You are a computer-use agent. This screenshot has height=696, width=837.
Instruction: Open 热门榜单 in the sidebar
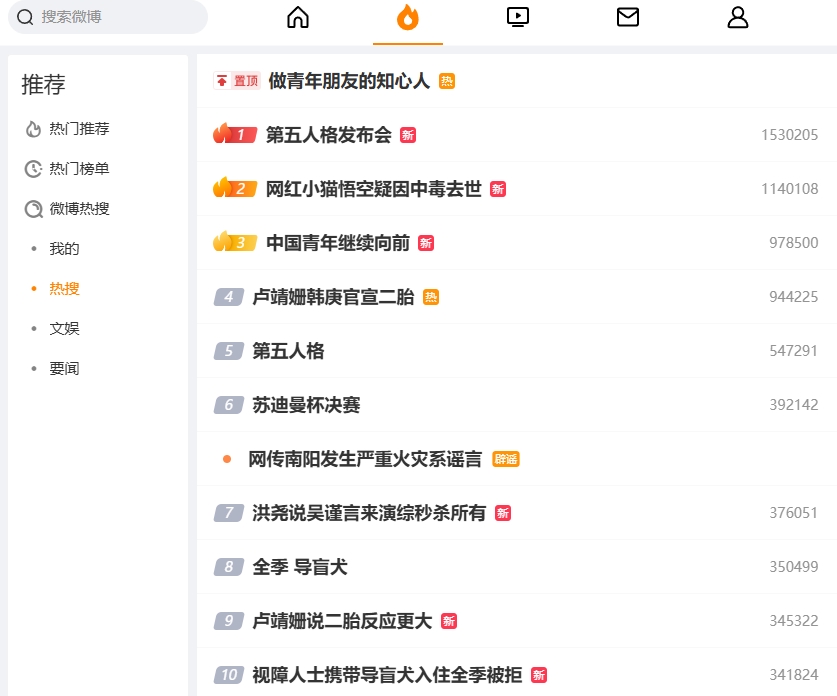(79, 169)
